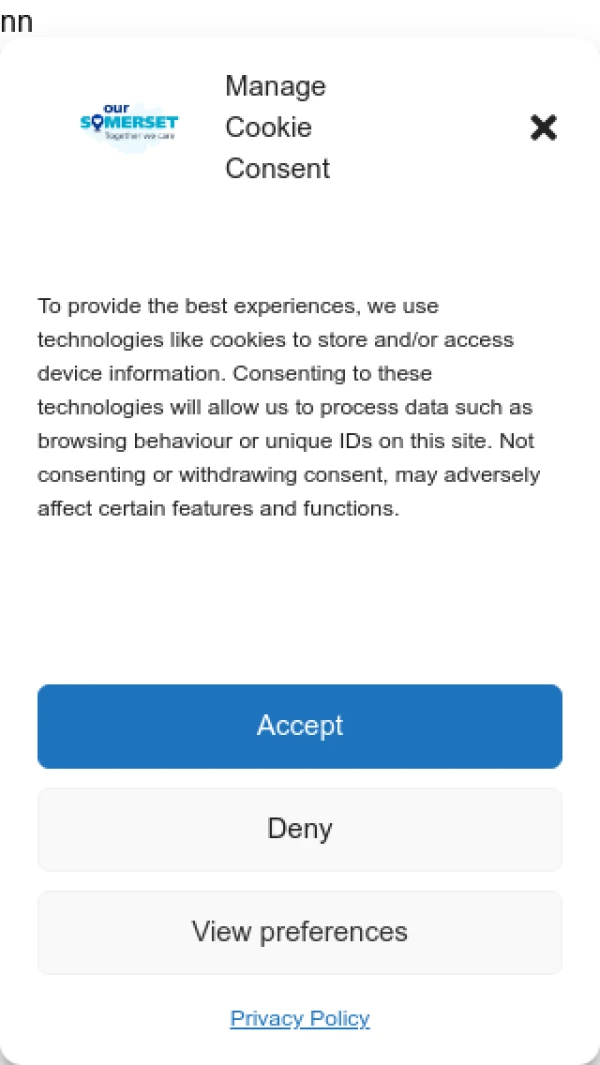This screenshot has width=600, height=1065.
Task: Close the cookie consent dialog
Action: pyautogui.click(x=543, y=127)
